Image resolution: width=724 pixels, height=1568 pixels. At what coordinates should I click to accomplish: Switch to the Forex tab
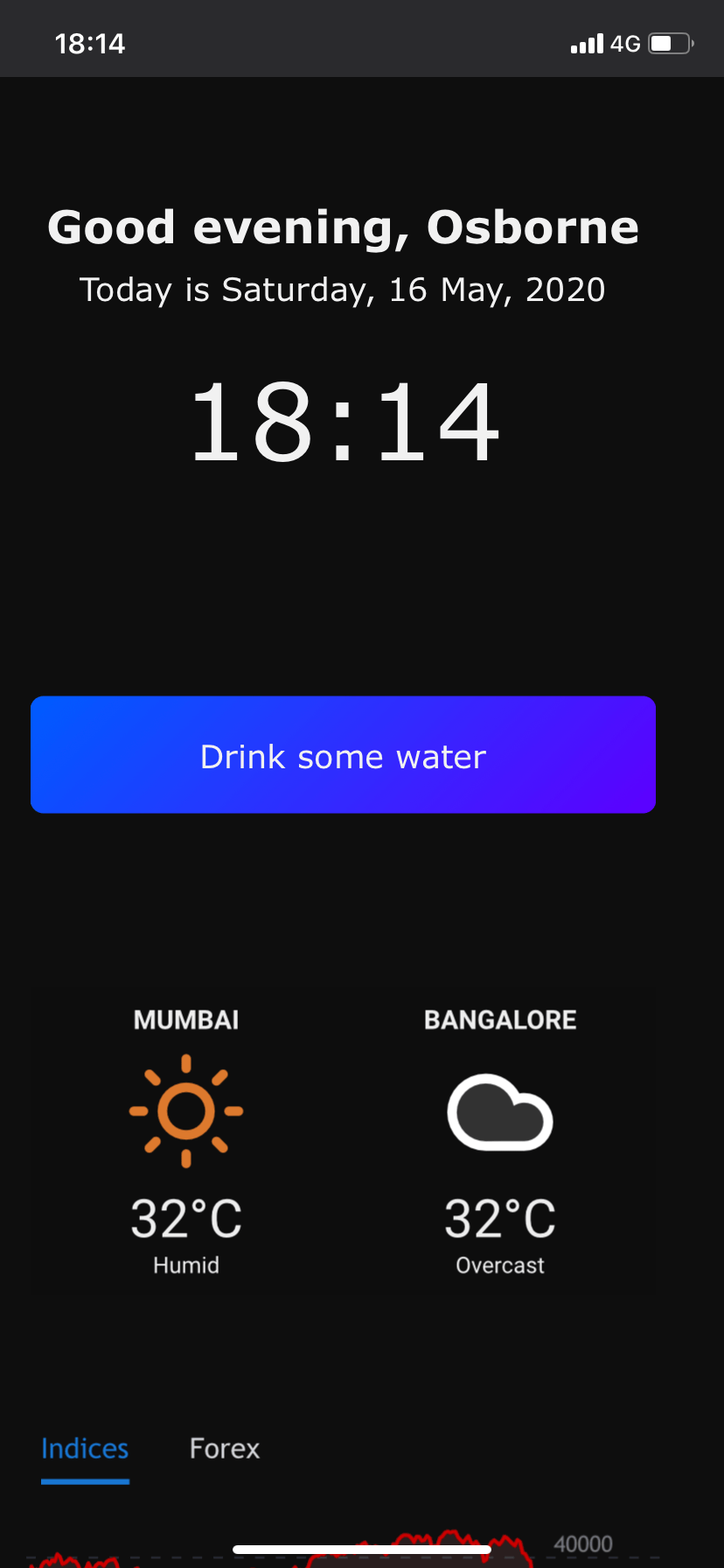[x=225, y=1449]
